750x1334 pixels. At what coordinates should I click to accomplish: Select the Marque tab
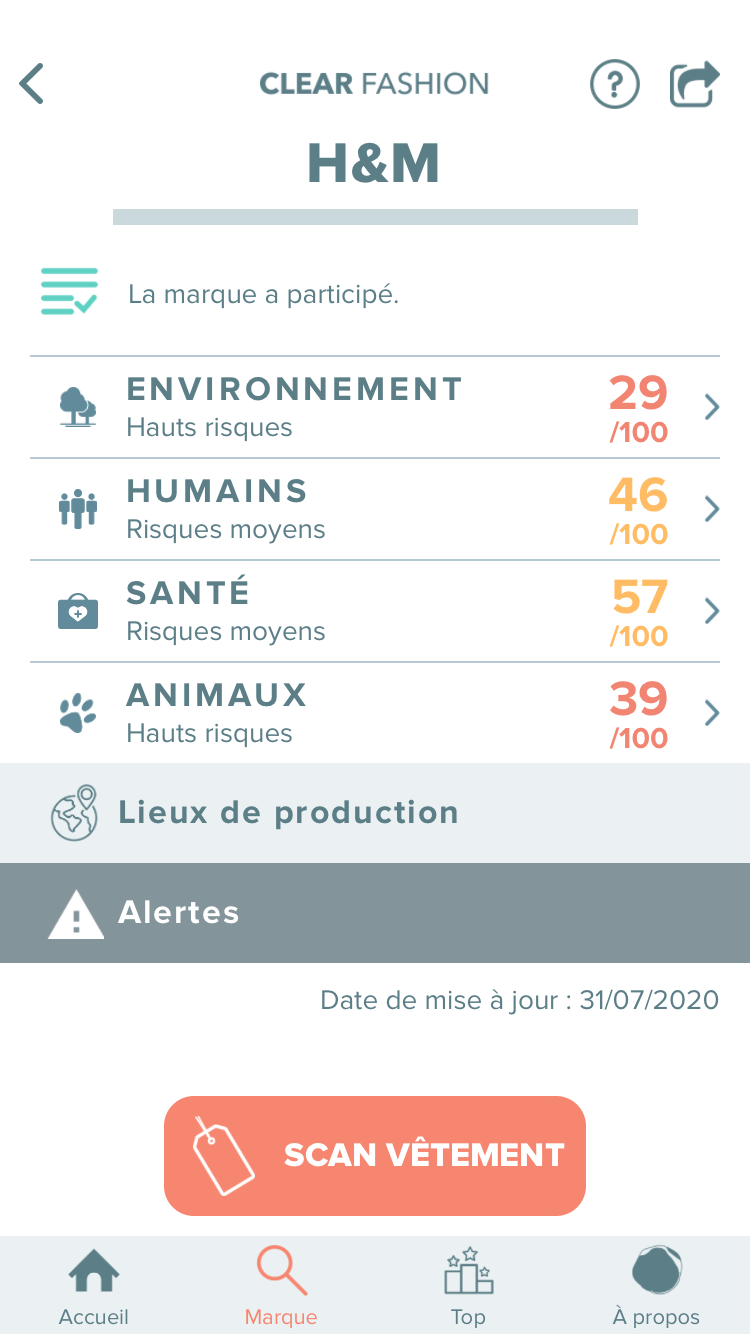coord(281,1286)
